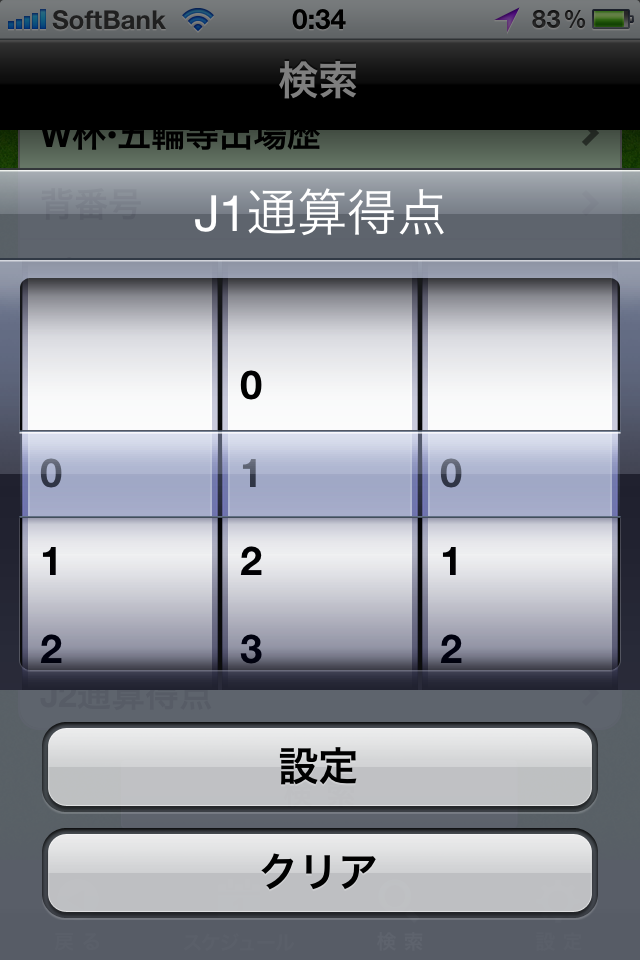The height and width of the screenshot is (960, 640).
Task: Confirm the picker with 設定 button
Action: 319,767
